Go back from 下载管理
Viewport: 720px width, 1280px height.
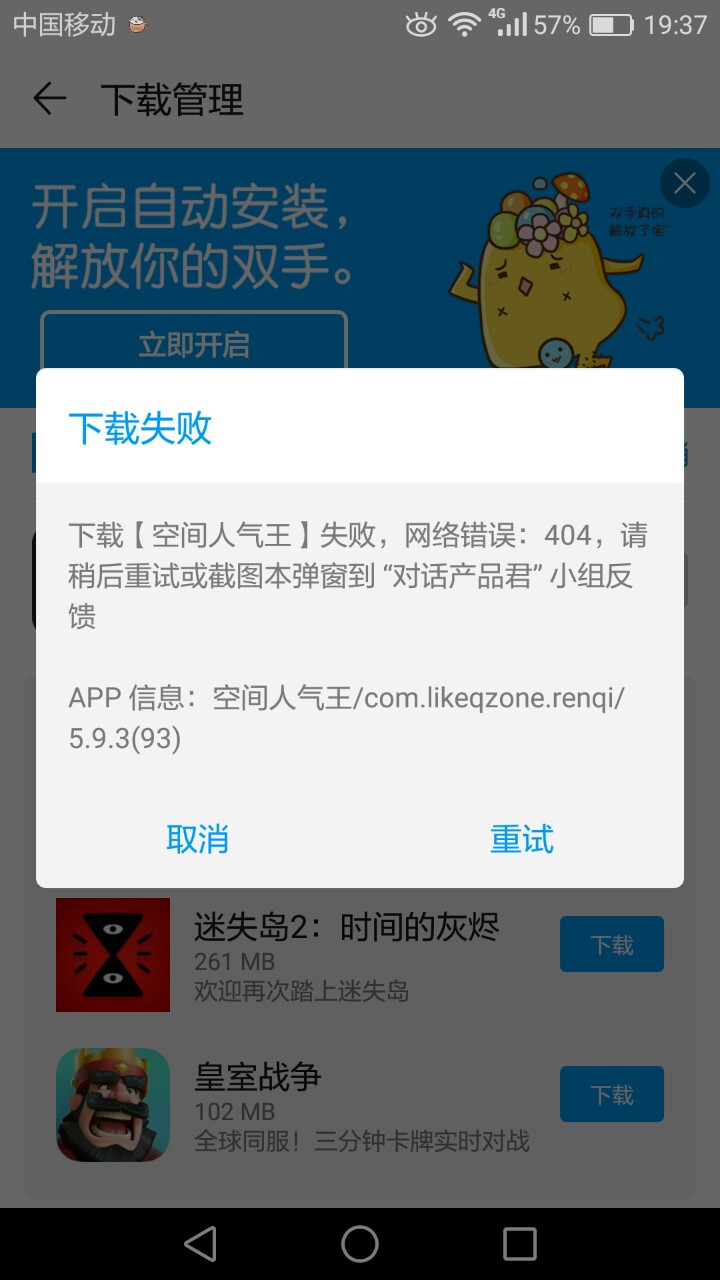tap(49, 99)
